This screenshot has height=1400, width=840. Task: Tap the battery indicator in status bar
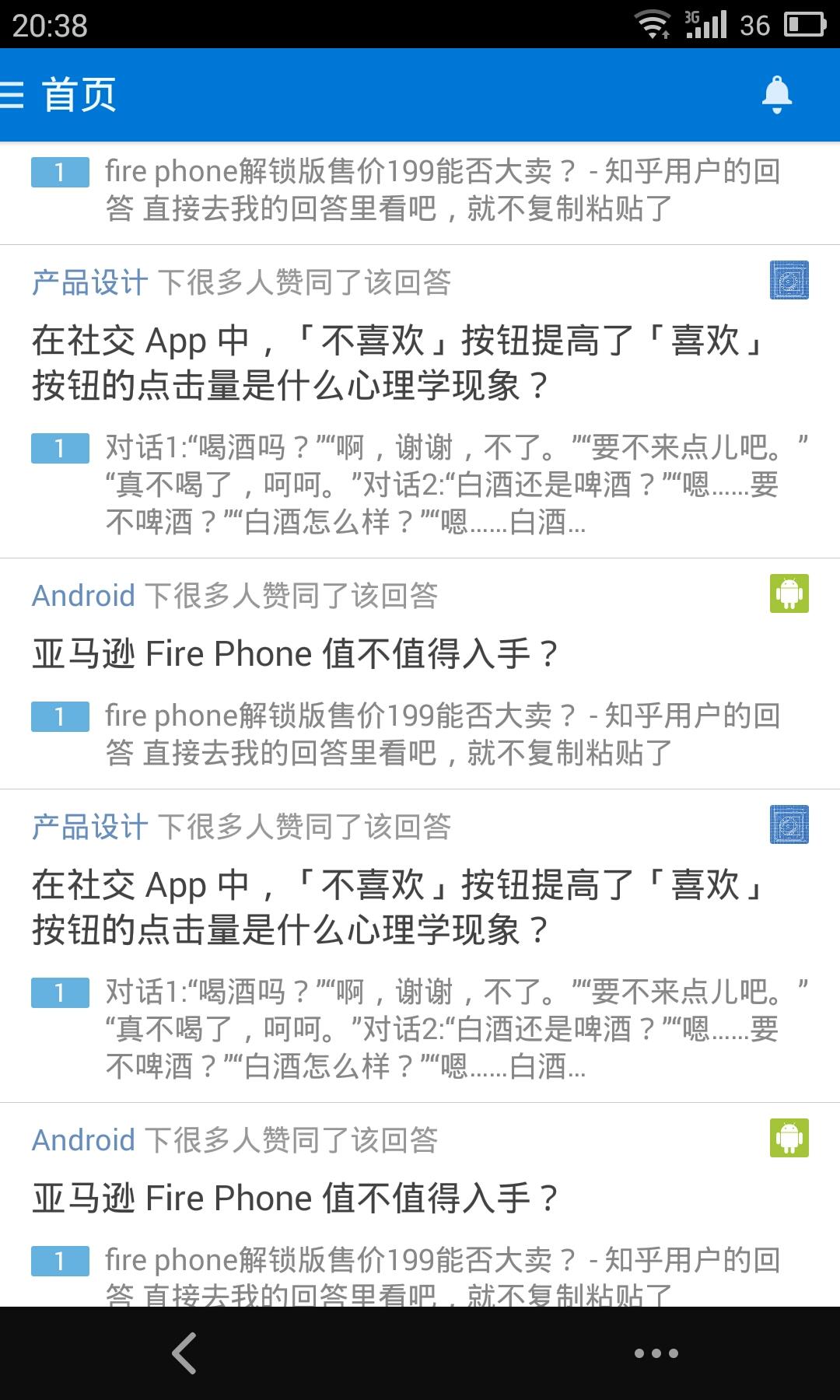coord(805,26)
